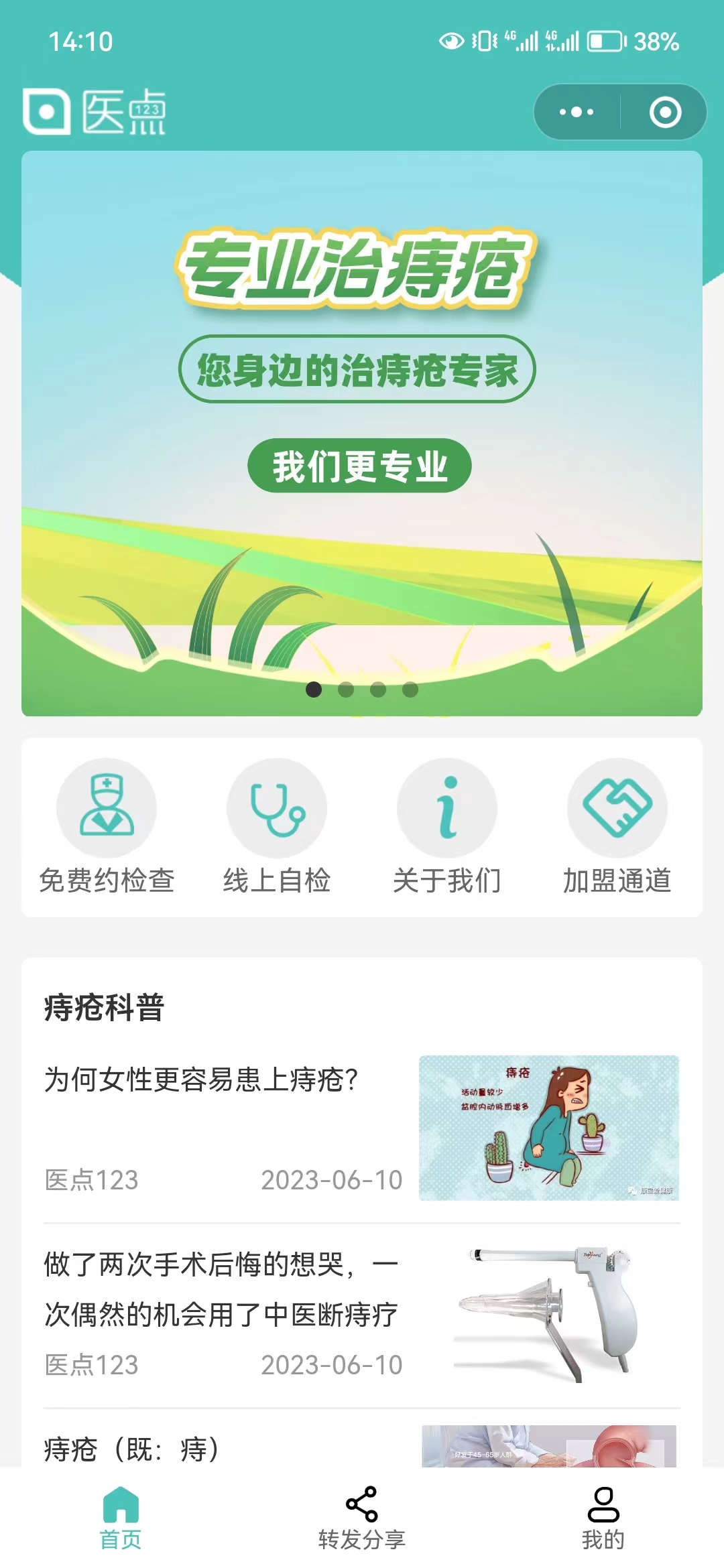The height and width of the screenshot is (1568, 724).
Task: View the 关于我们 page
Action: point(447,827)
